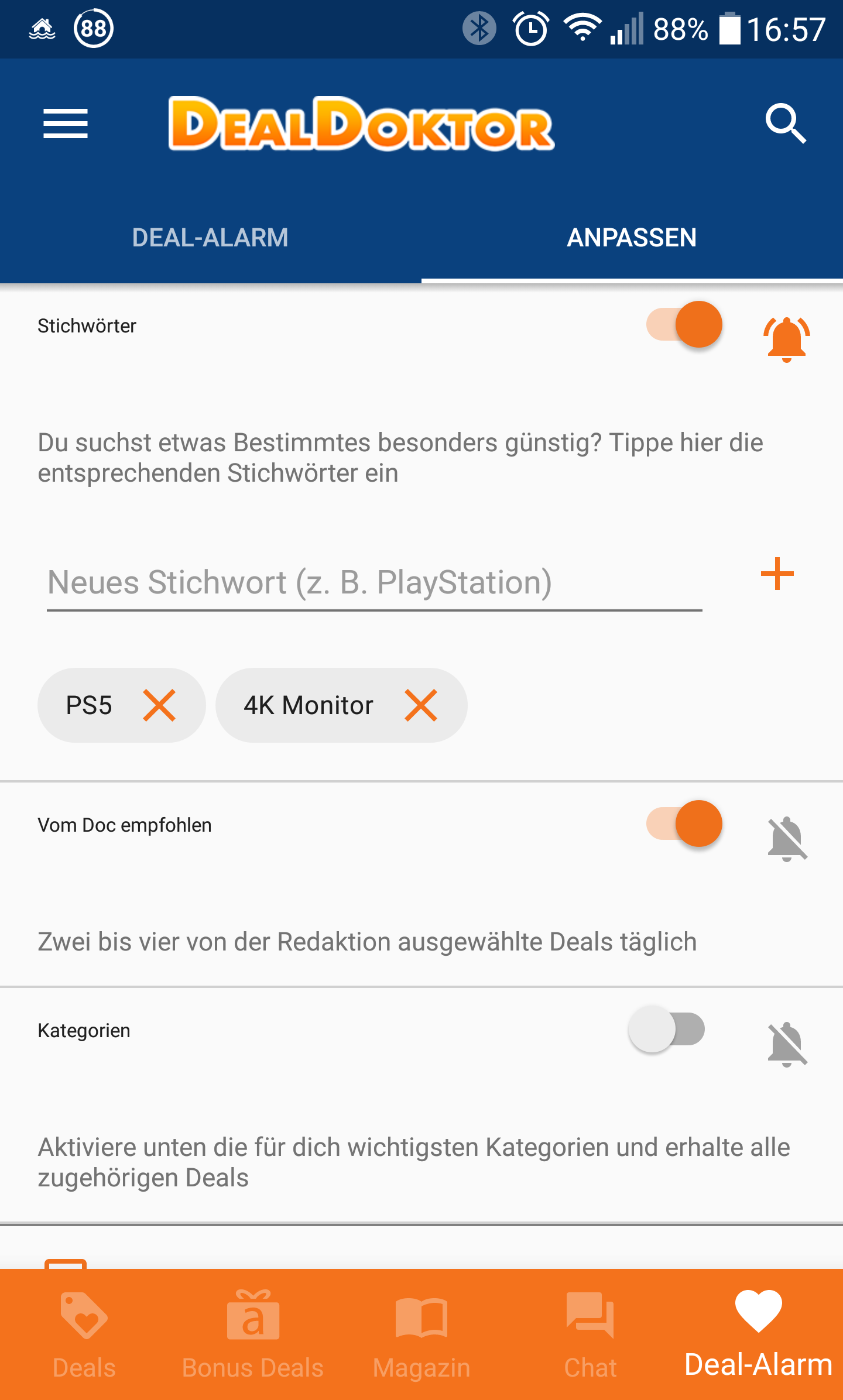The image size is (843, 1400).
Task: Remove the PS5 keyword chip
Action: coord(159,705)
